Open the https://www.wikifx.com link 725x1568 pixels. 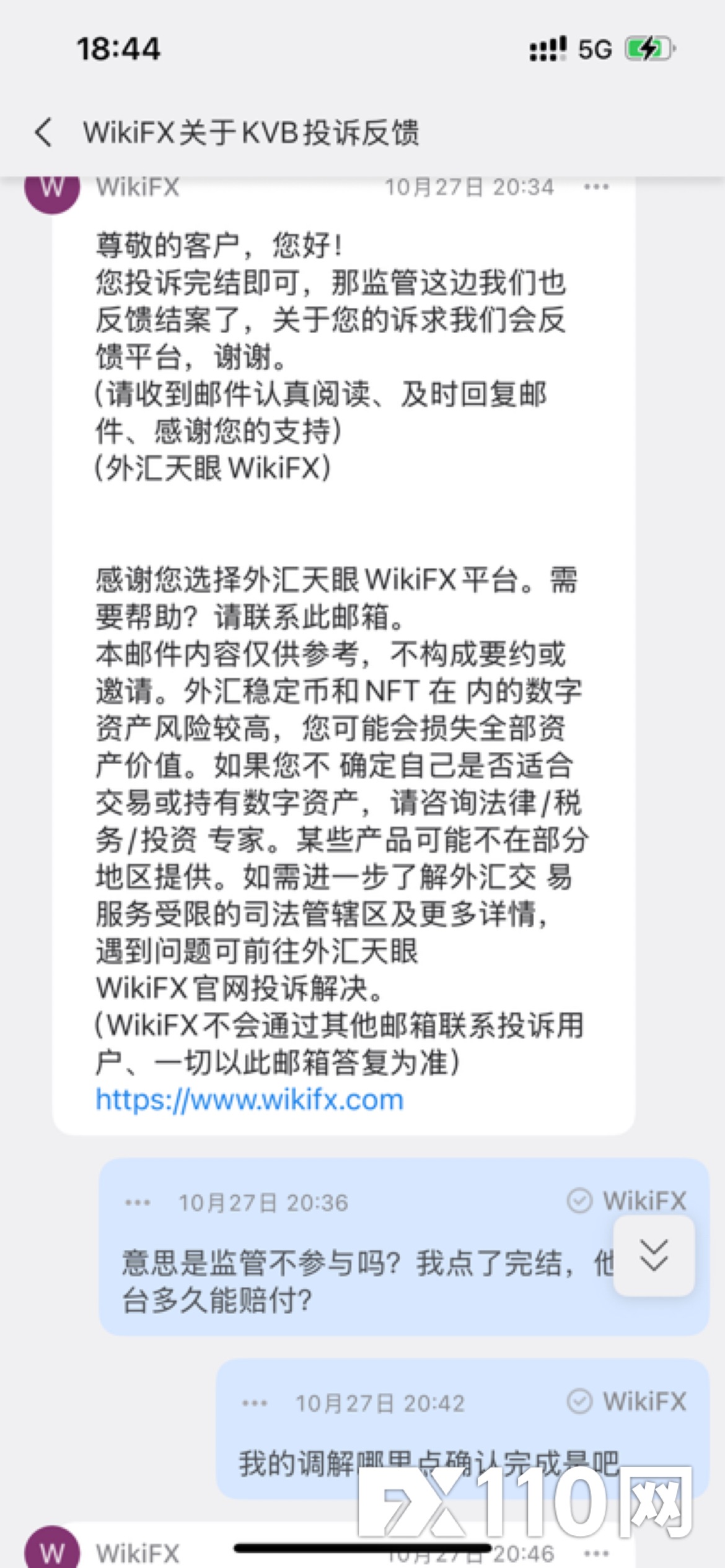pyautogui.click(x=250, y=1100)
